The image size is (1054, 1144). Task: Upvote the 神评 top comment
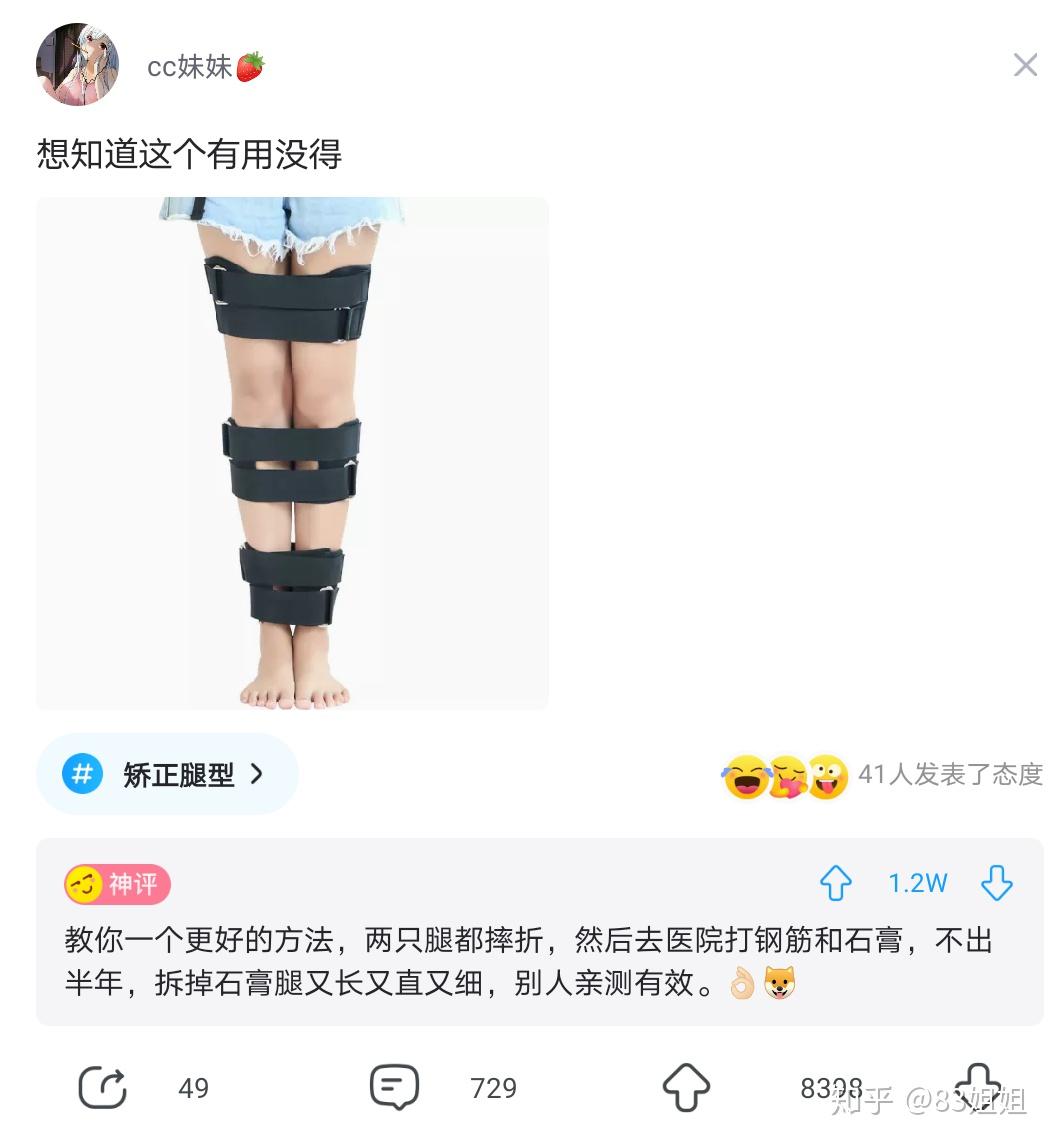(x=835, y=883)
